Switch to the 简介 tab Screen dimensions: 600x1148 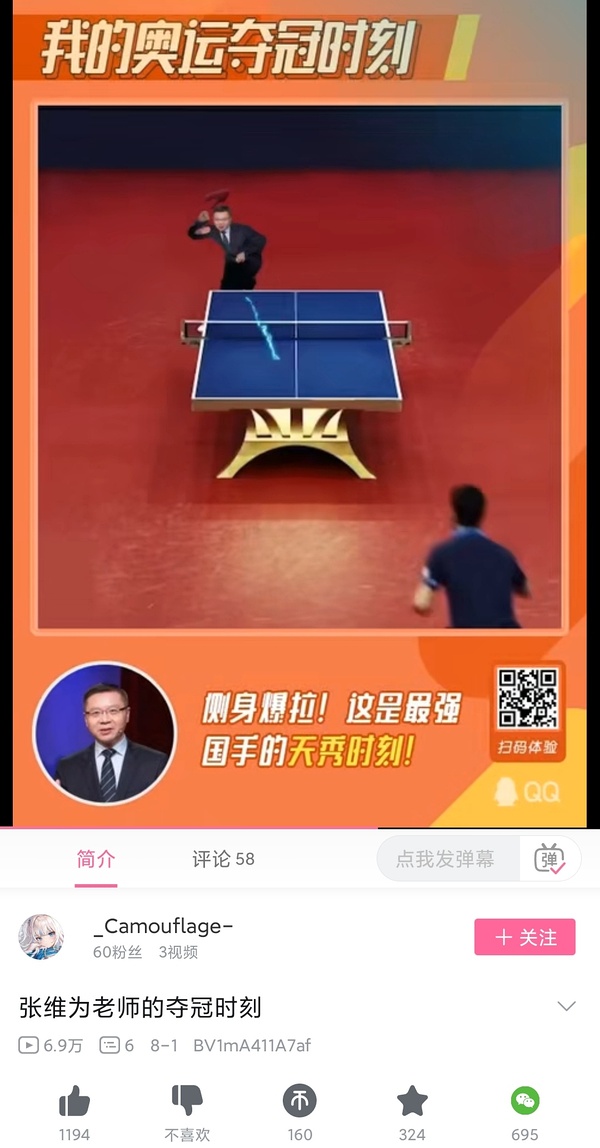pyautogui.click(x=96, y=859)
